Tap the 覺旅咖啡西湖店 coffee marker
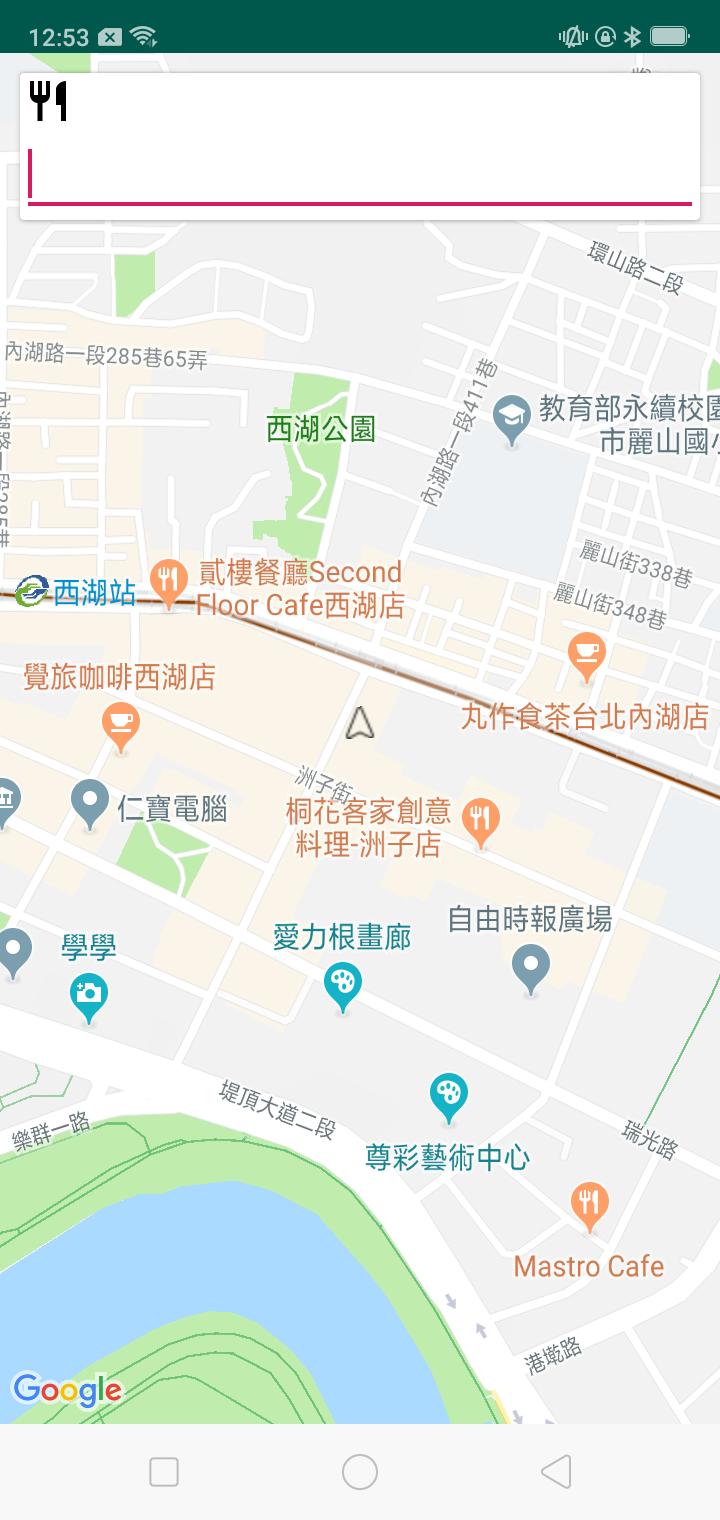Image resolution: width=720 pixels, height=1520 pixels. point(121,724)
